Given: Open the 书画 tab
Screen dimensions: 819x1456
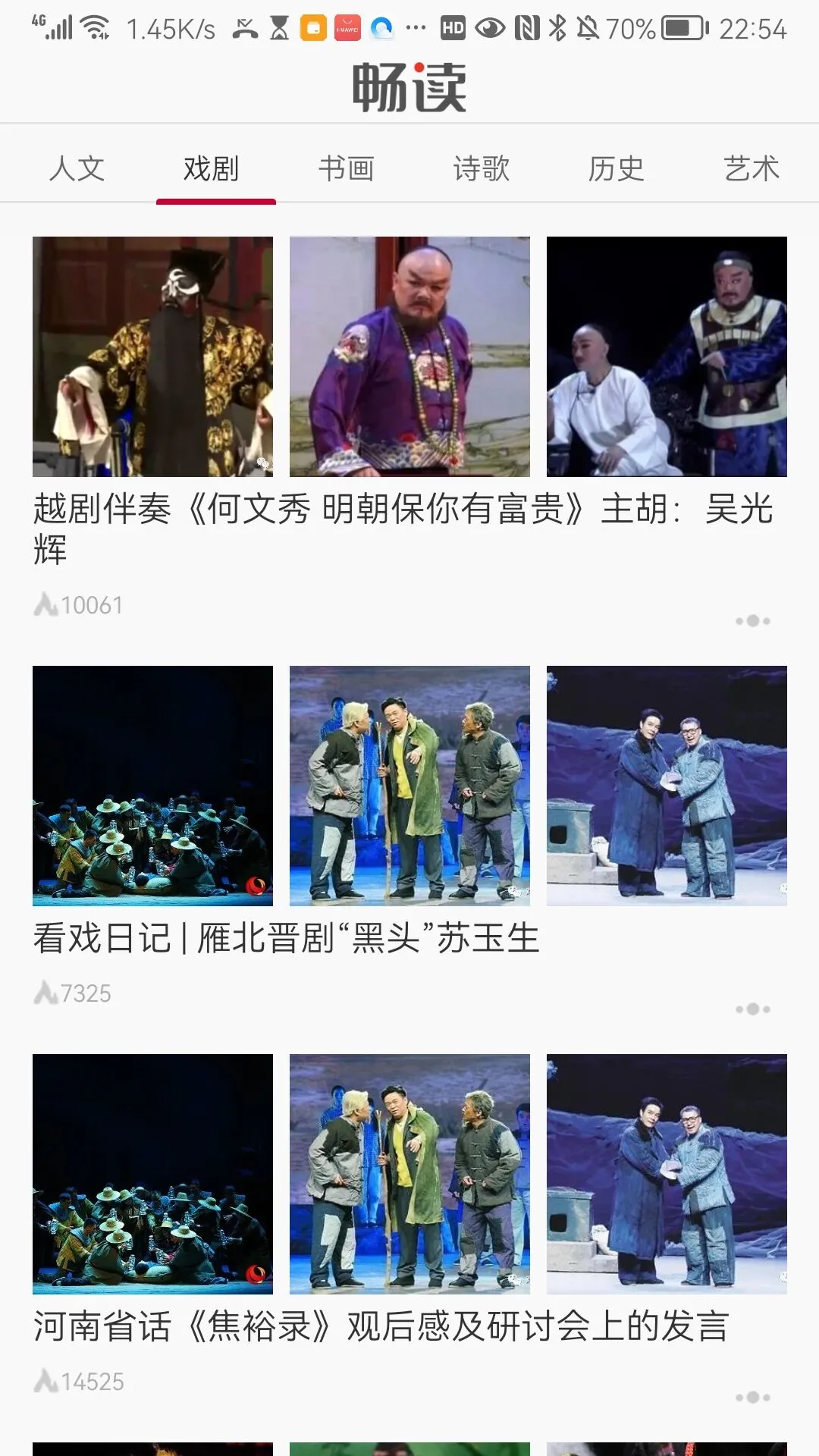Looking at the screenshot, I should pyautogui.click(x=347, y=168).
